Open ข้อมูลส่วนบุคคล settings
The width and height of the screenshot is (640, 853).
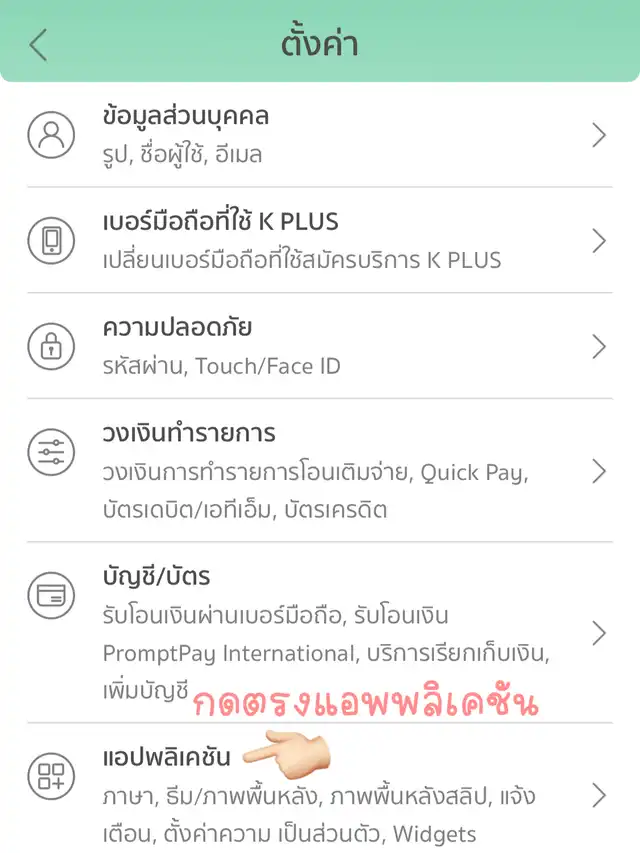coord(320,135)
